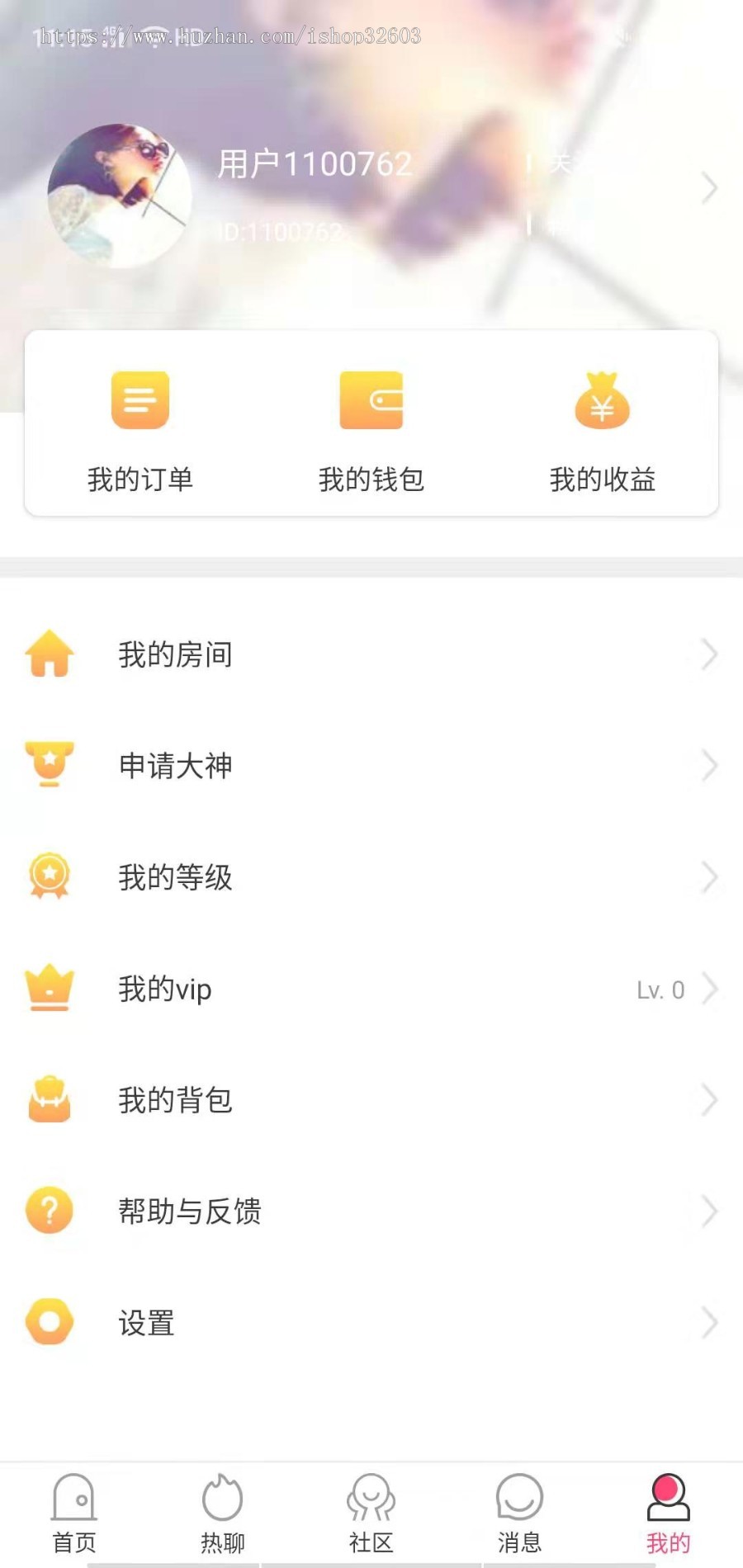Click the backpack icon beside 我的背包
The height and width of the screenshot is (1568, 743).
[50, 1100]
